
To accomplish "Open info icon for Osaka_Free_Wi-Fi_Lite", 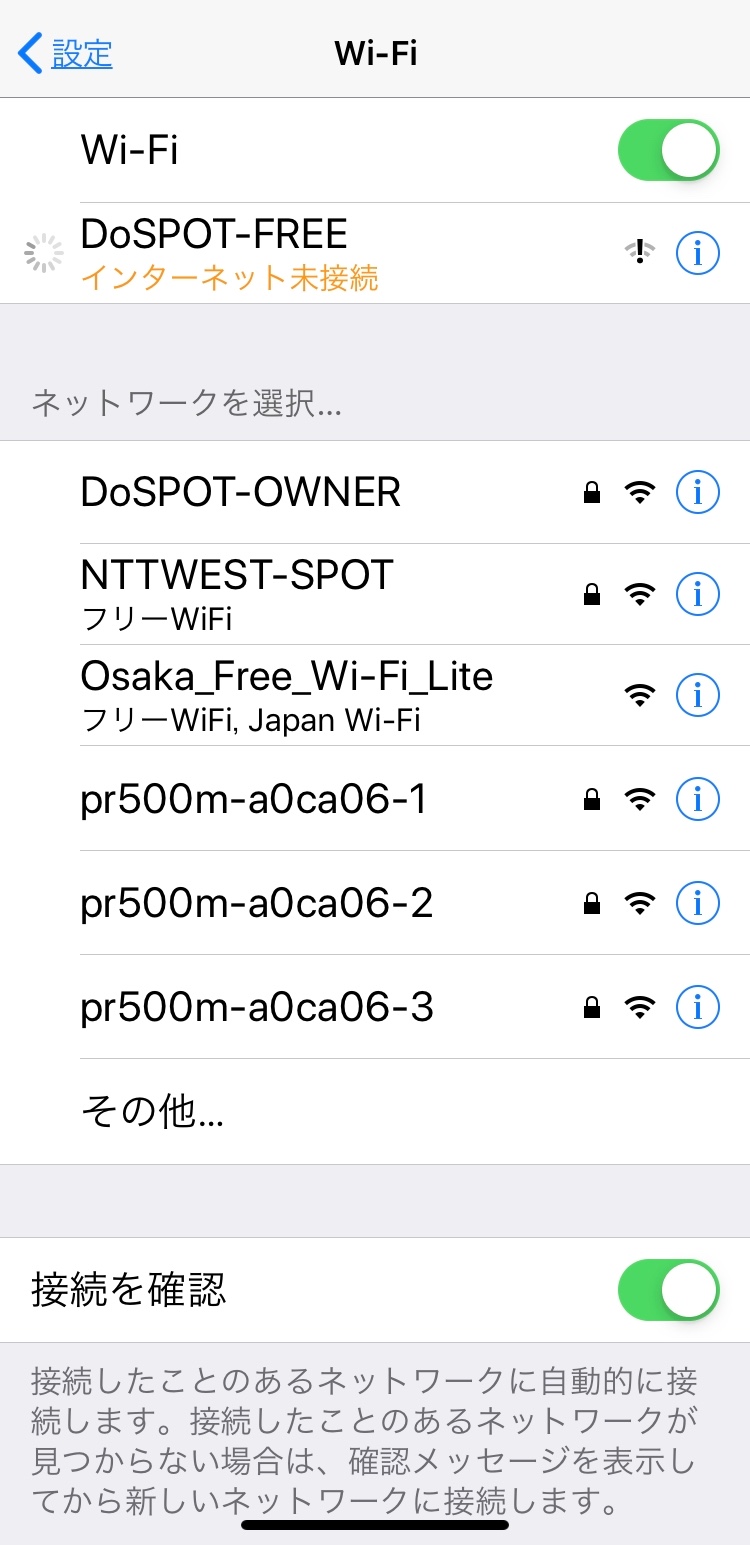I will pos(697,695).
